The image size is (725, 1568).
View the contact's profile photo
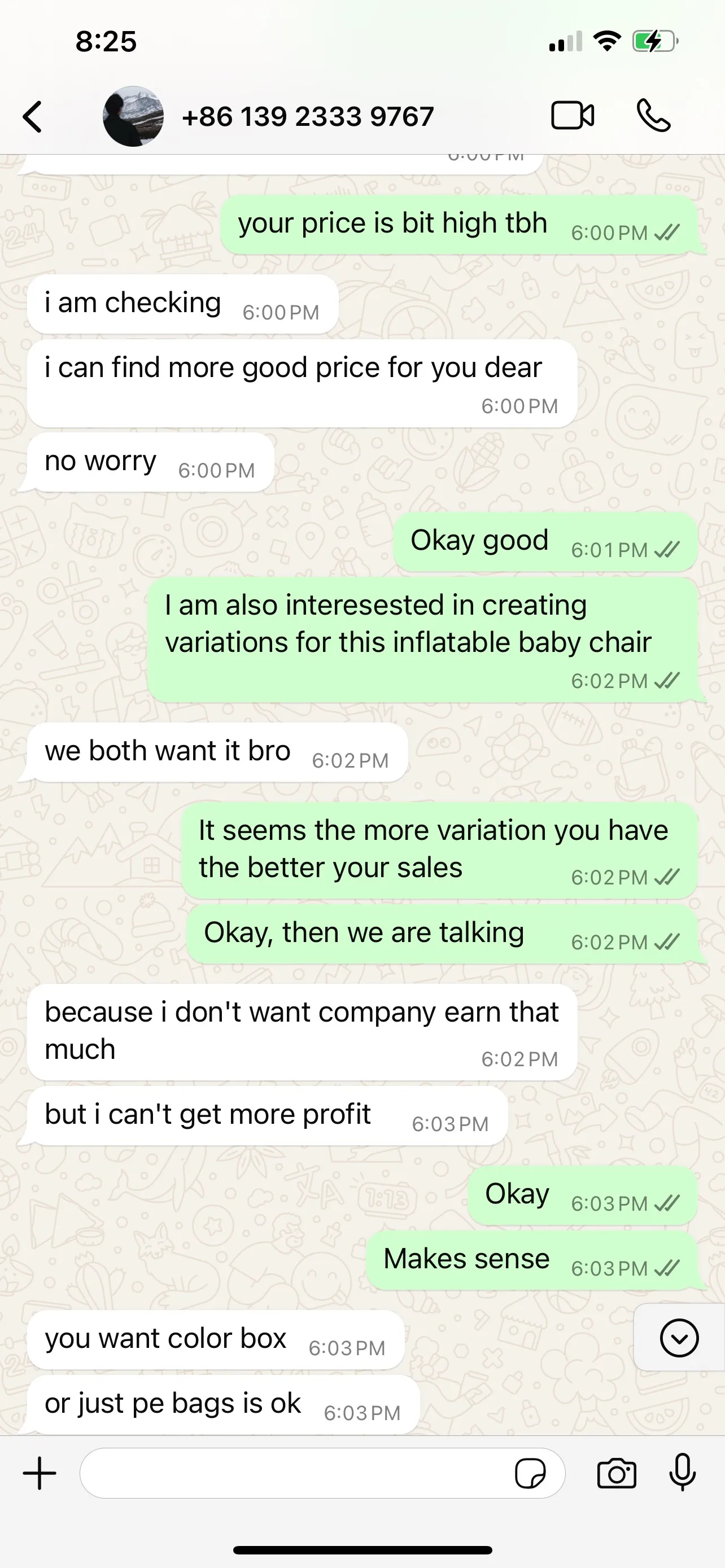pyautogui.click(x=133, y=116)
